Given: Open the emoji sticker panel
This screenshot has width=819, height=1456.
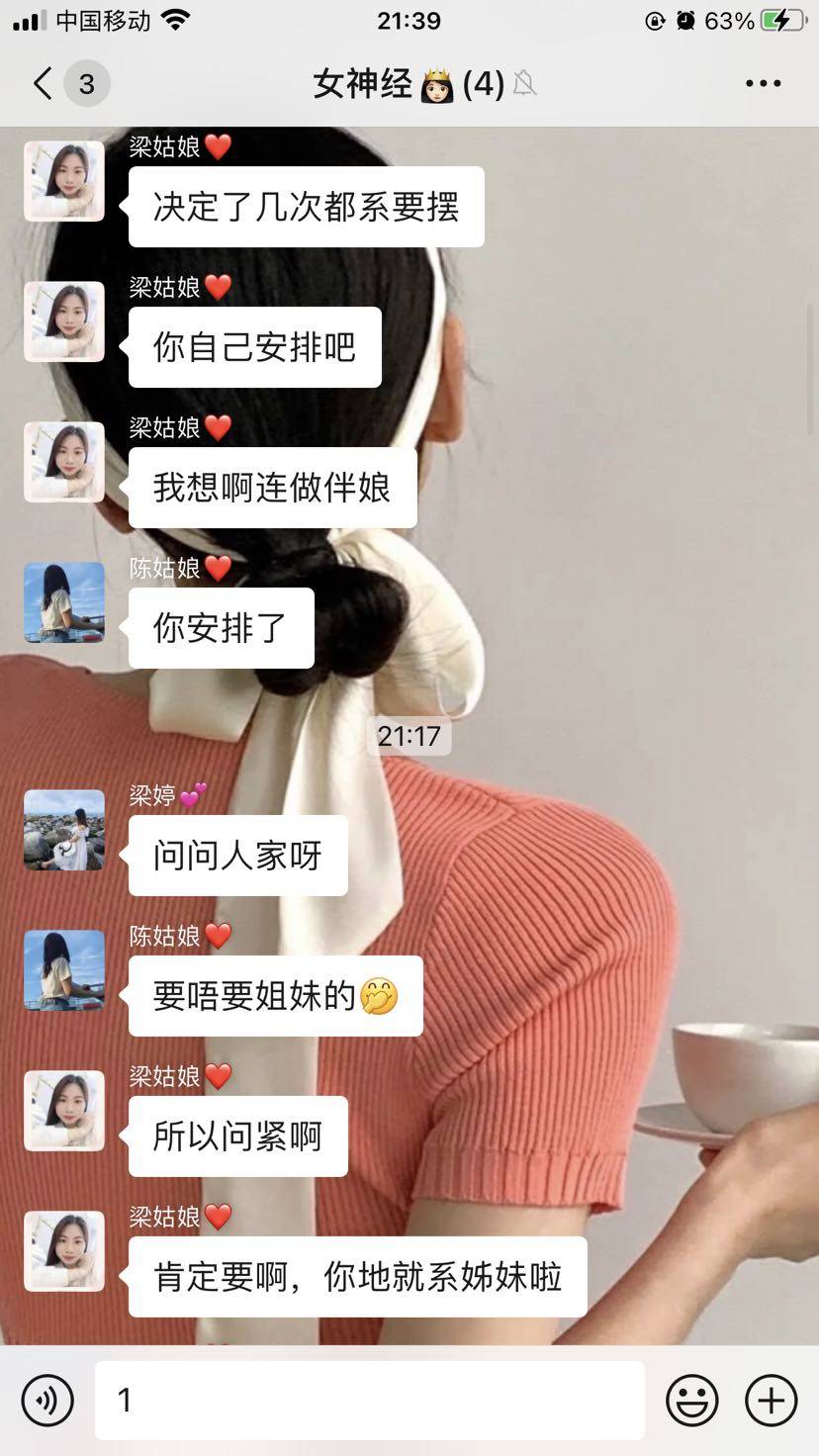Looking at the screenshot, I should 691,1400.
